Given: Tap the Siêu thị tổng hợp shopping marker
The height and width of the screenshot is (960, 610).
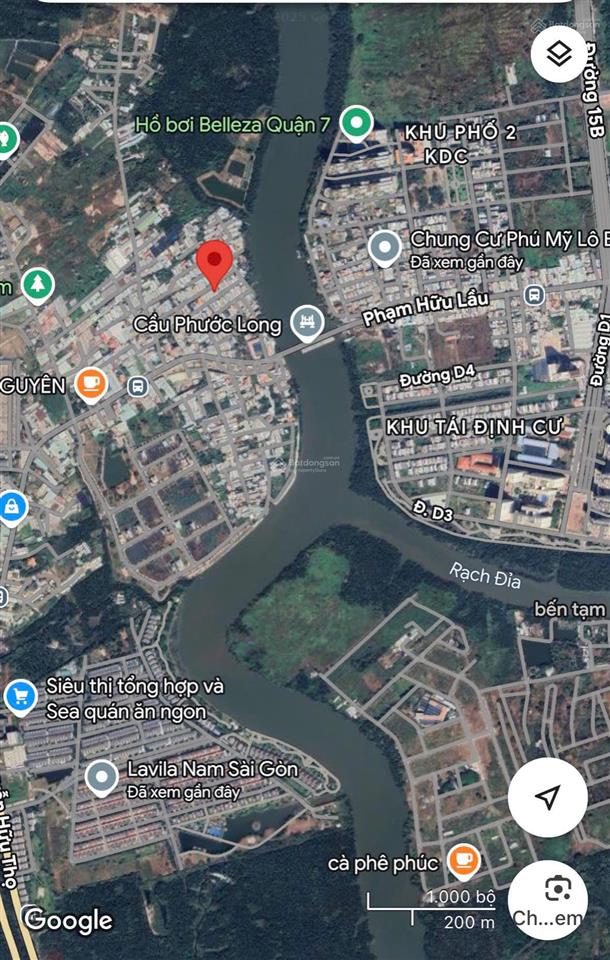Looking at the screenshot, I should (21, 697).
